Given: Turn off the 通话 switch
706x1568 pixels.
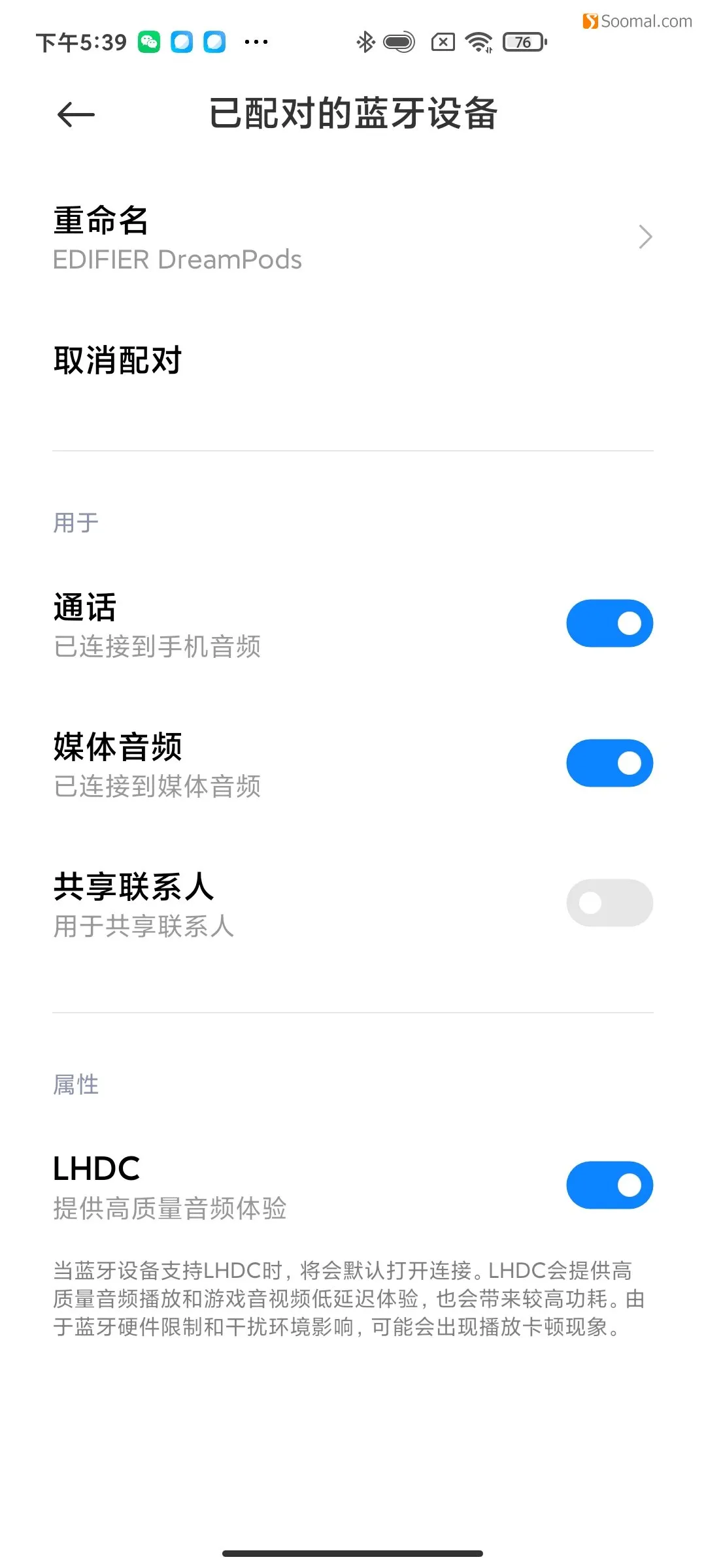Looking at the screenshot, I should pyautogui.click(x=609, y=623).
